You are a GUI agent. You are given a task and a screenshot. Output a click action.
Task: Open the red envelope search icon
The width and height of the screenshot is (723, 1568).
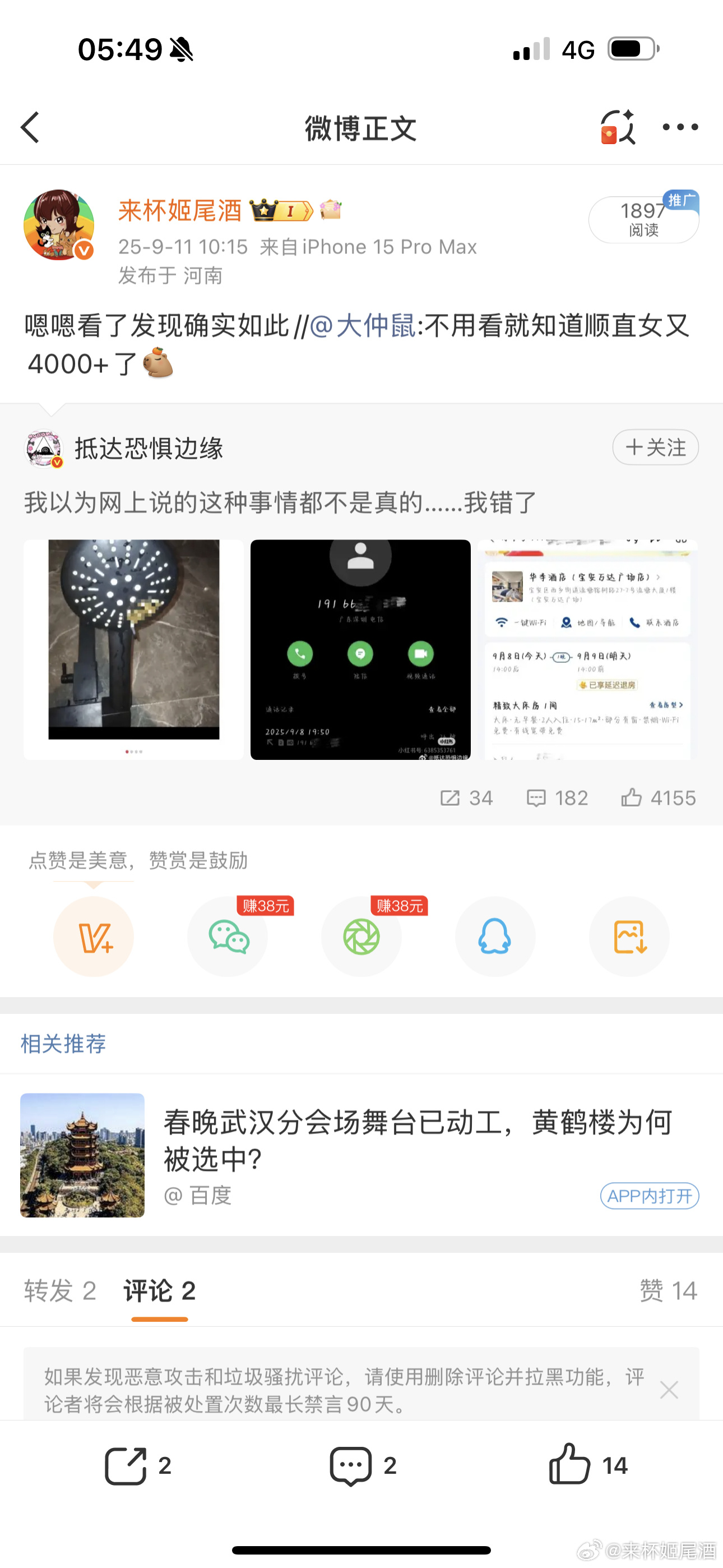click(617, 127)
